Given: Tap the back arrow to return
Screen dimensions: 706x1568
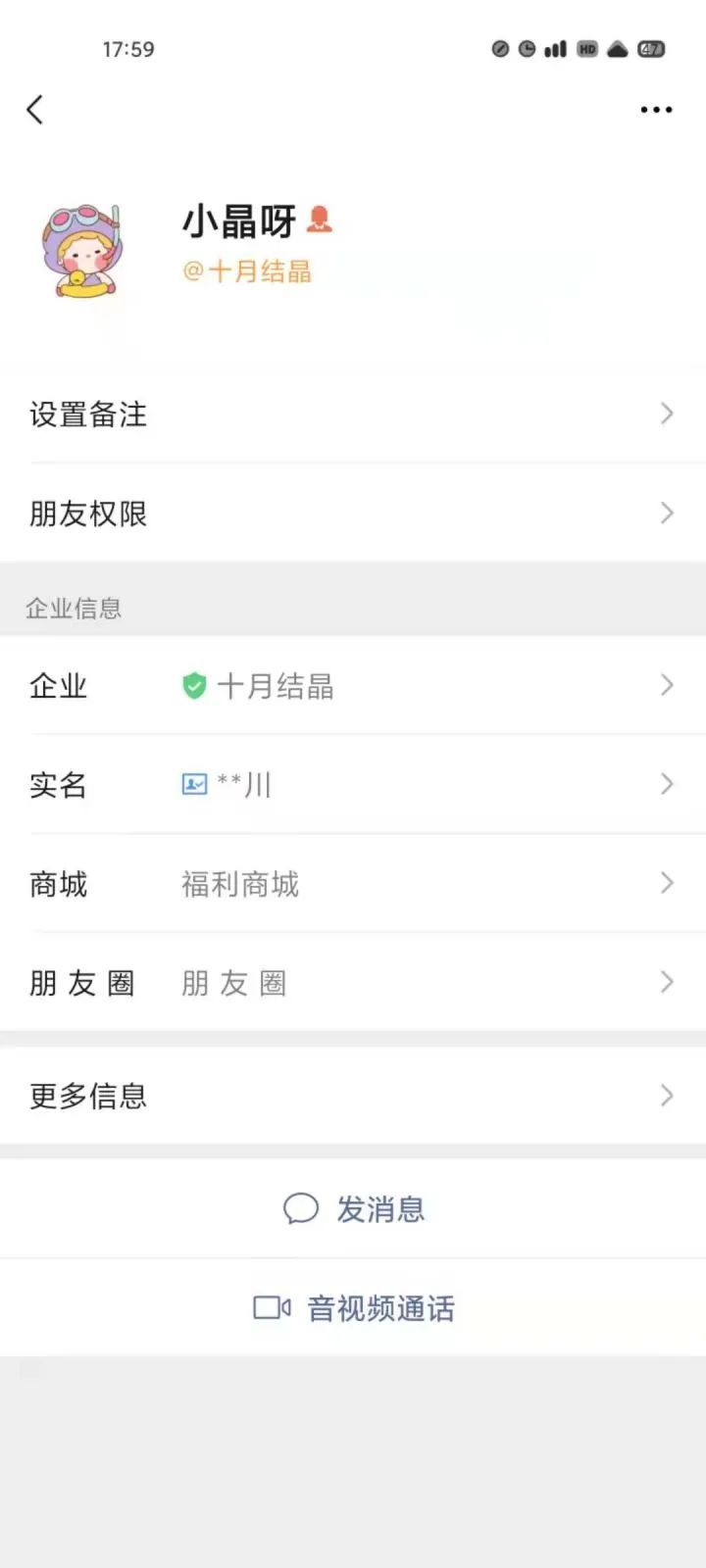Looking at the screenshot, I should 35,110.
